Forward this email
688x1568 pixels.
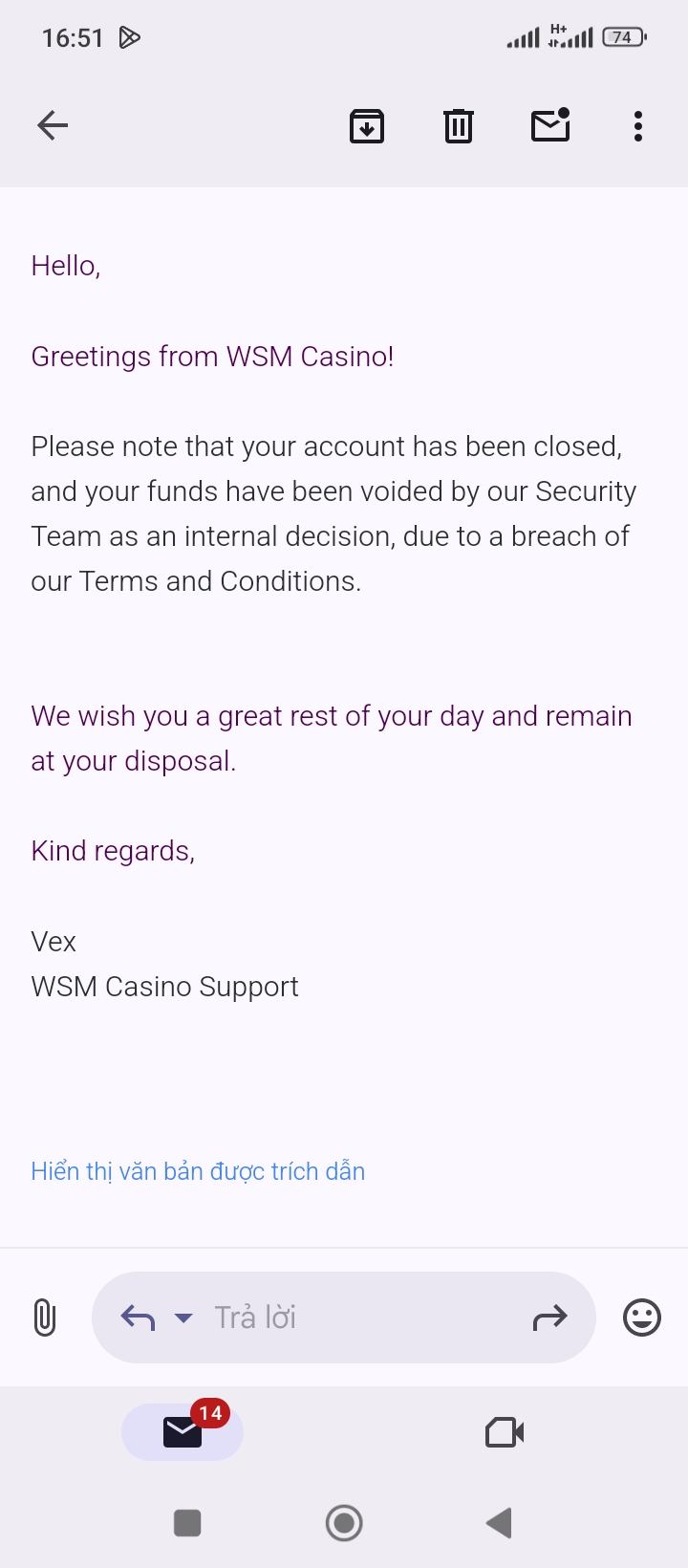[549, 1318]
